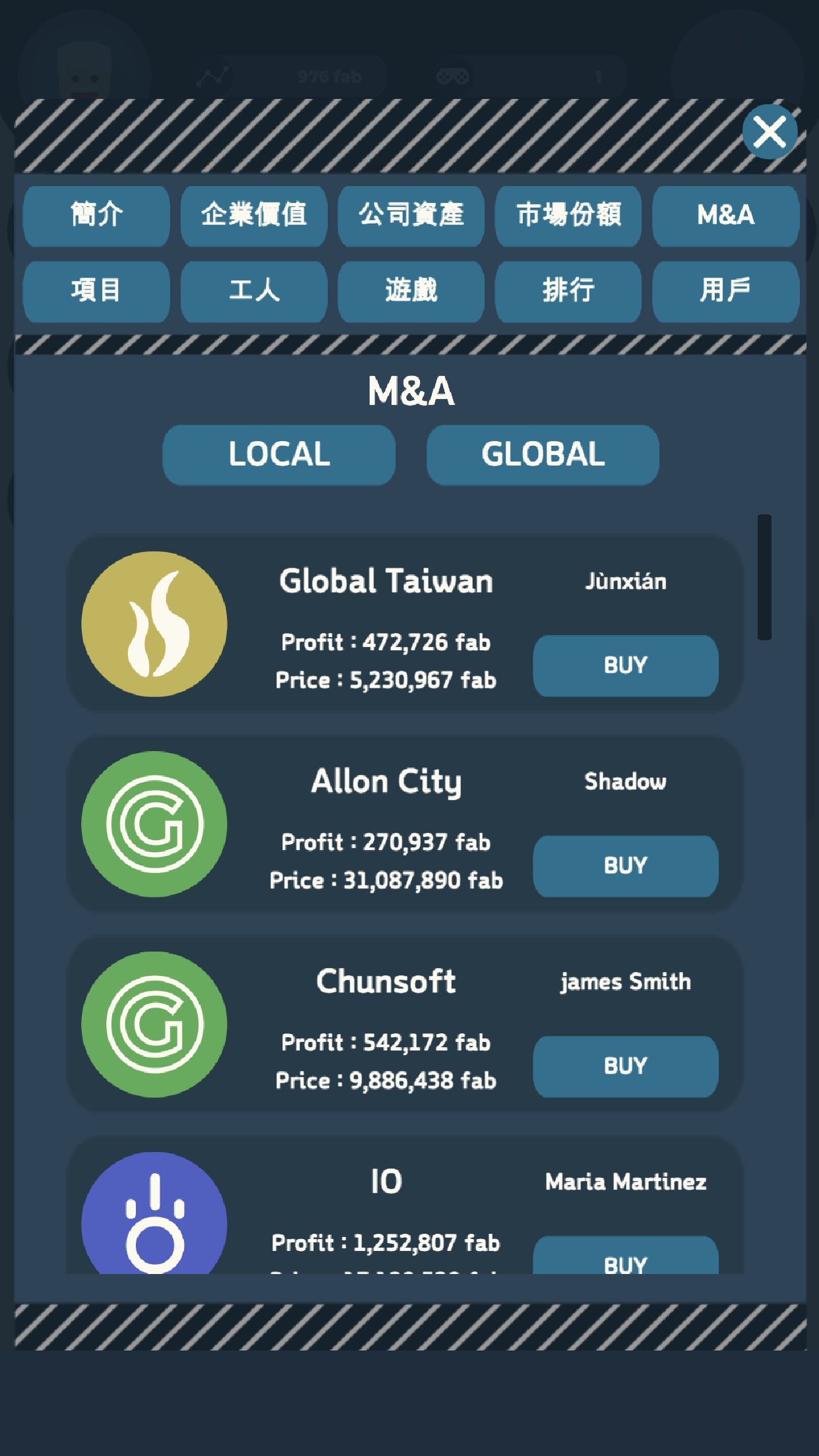Buy the Chunsoft company

(625, 1066)
